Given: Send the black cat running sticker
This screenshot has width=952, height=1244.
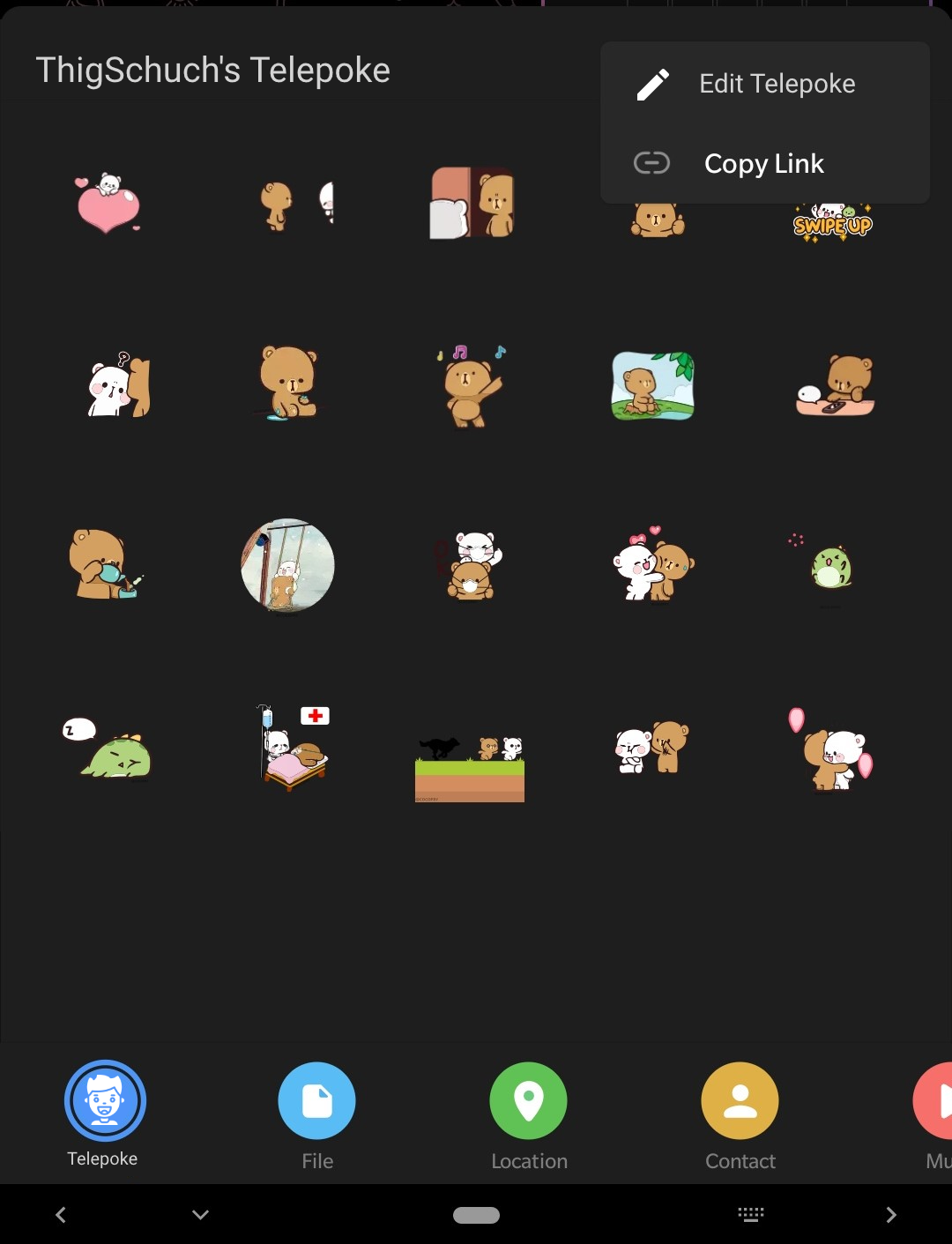Looking at the screenshot, I should point(469,765).
